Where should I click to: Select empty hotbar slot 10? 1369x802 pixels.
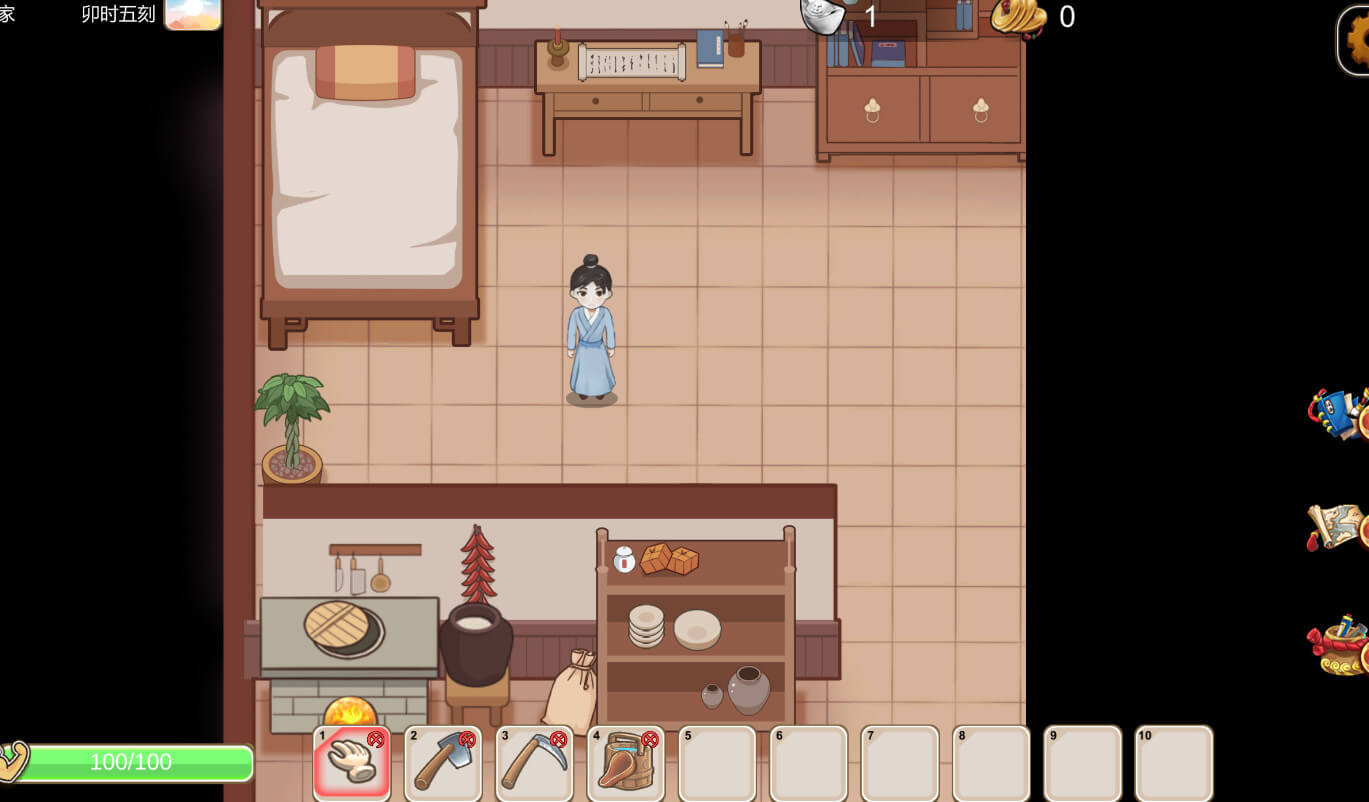[1174, 763]
